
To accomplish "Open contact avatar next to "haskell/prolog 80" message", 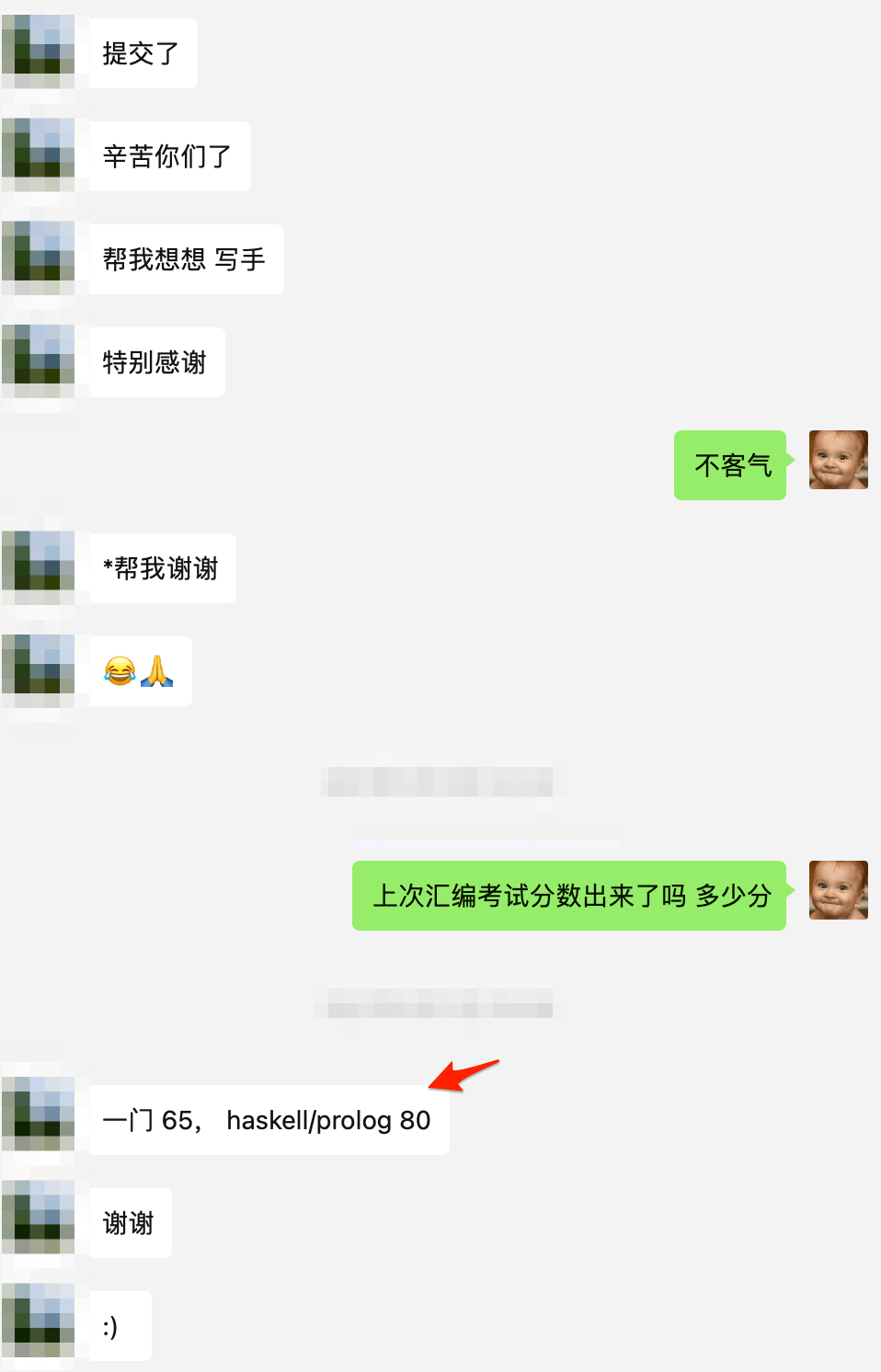I will (x=39, y=1116).
